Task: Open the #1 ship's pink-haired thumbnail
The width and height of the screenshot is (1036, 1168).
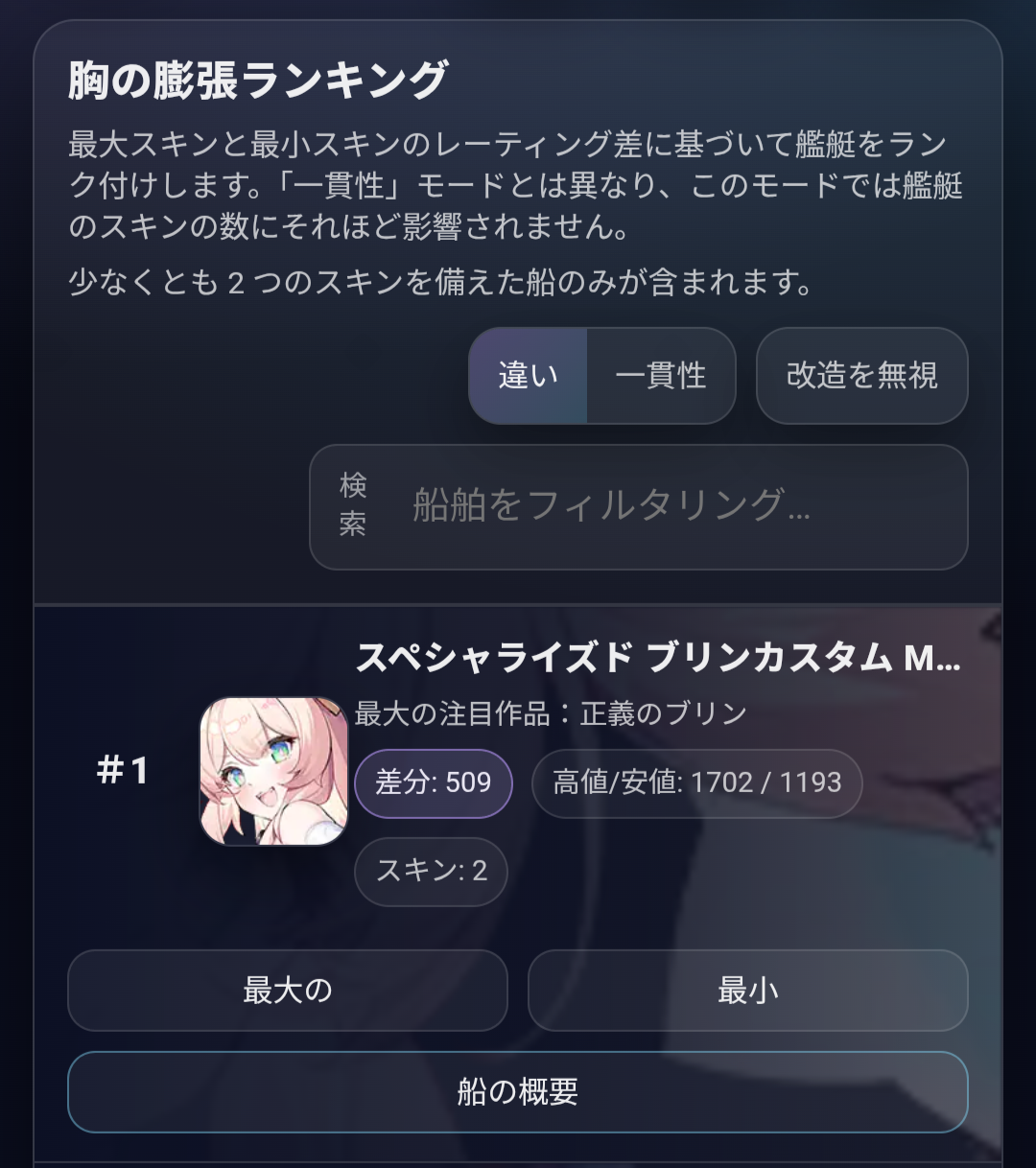Action: tap(273, 771)
